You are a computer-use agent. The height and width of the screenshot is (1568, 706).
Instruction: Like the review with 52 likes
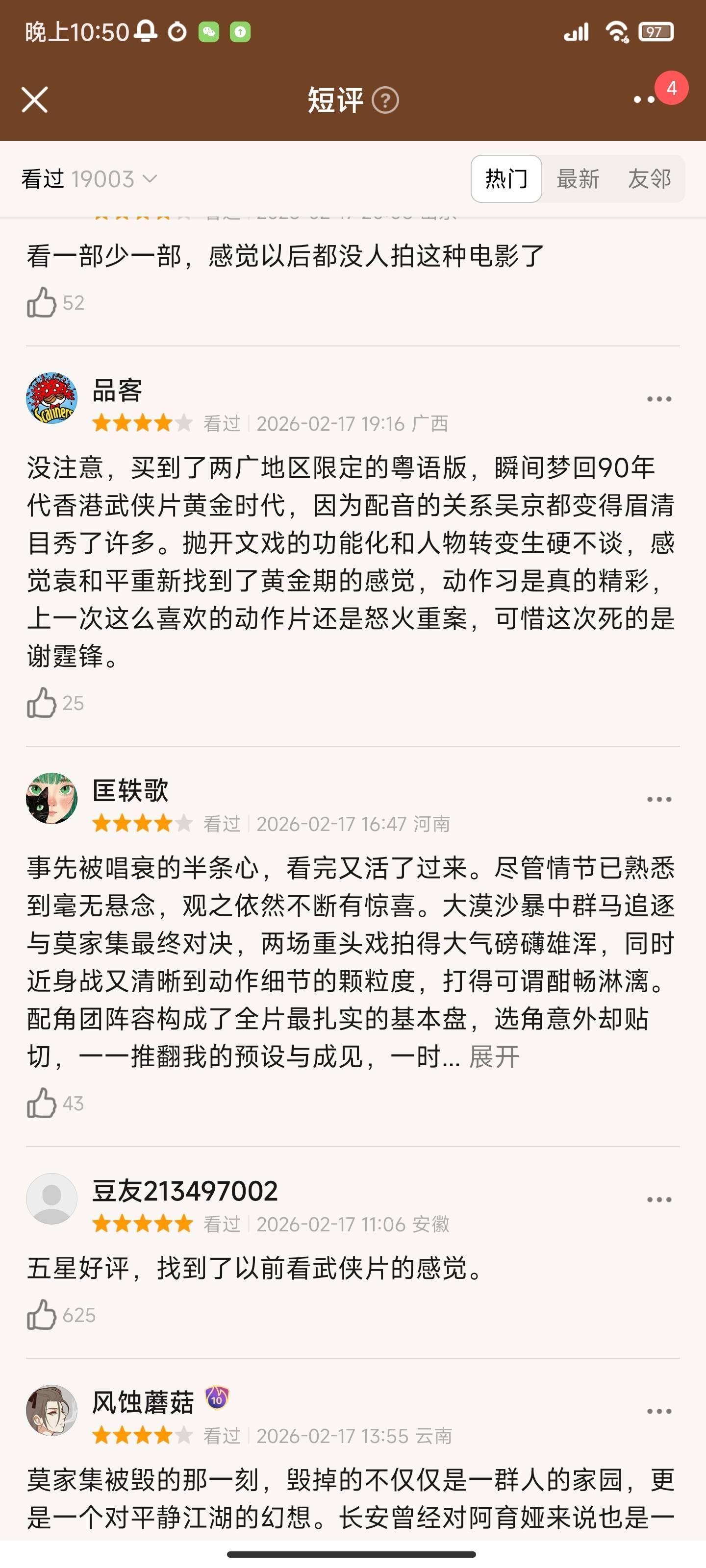pos(41,302)
